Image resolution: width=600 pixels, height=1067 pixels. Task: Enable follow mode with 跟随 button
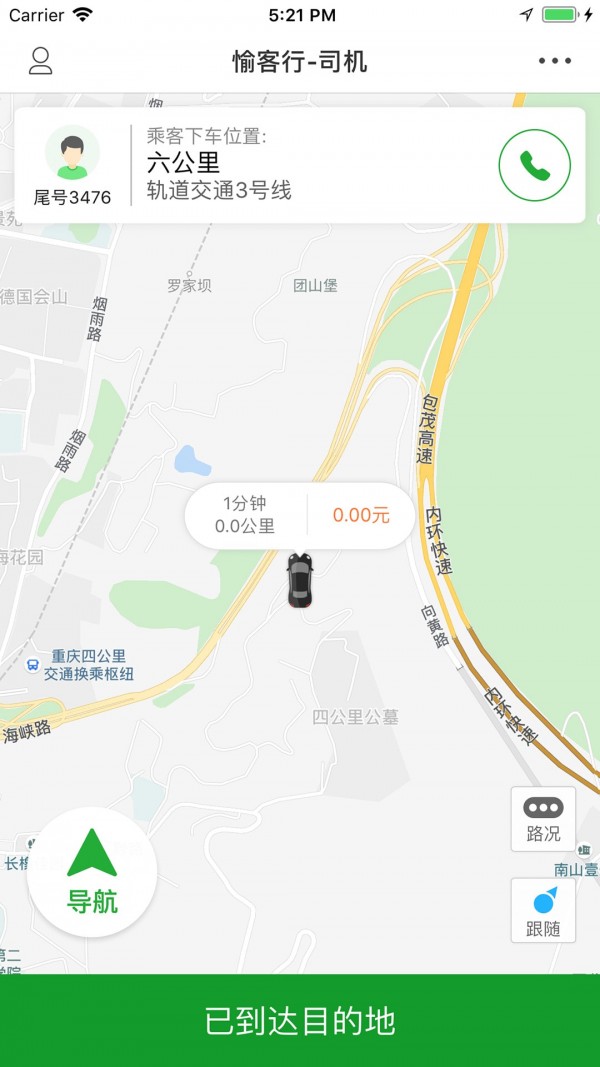[544, 910]
